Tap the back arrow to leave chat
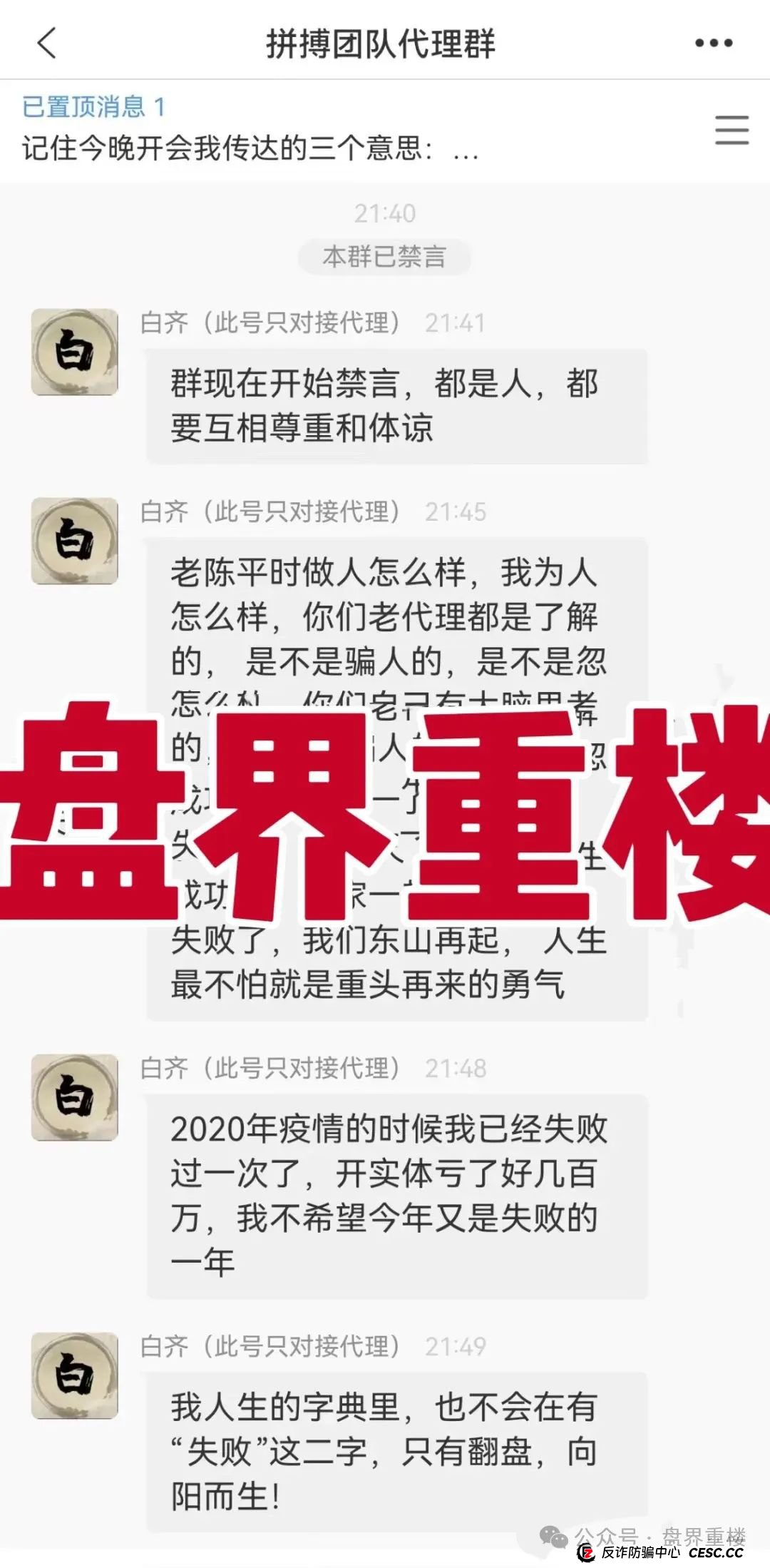Viewport: 770px width, 1568px height. coord(45,41)
